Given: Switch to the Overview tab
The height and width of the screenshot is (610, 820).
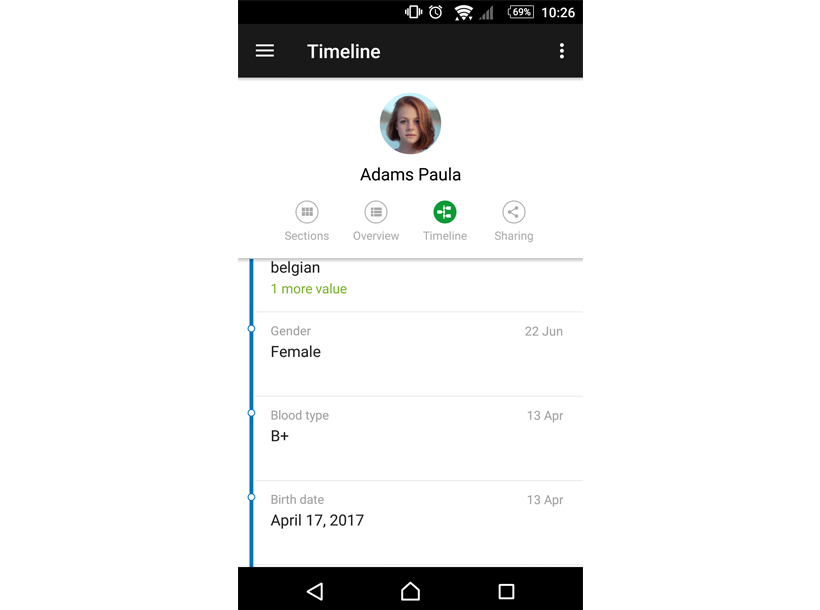Looking at the screenshot, I should tap(376, 221).
